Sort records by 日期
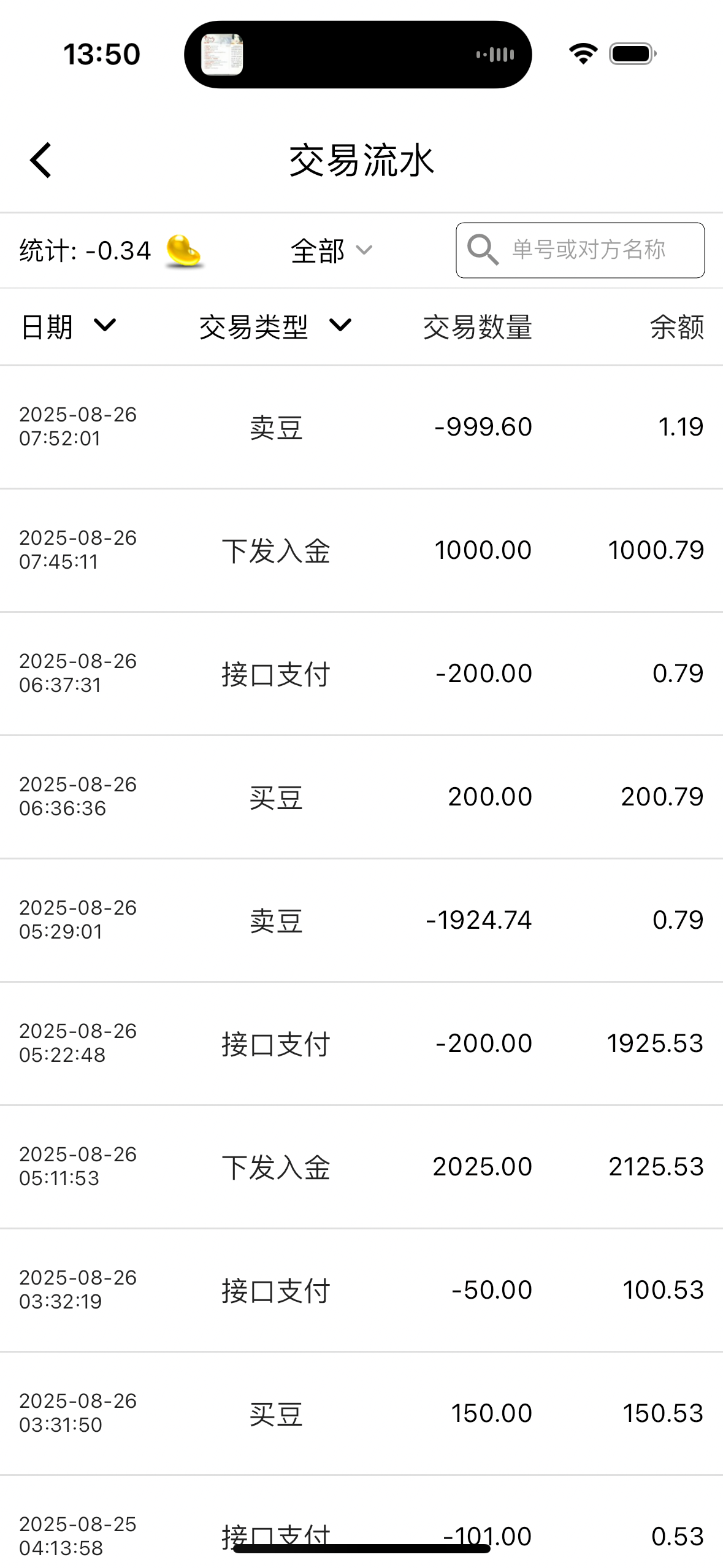The image size is (723, 1568). pos(68,326)
